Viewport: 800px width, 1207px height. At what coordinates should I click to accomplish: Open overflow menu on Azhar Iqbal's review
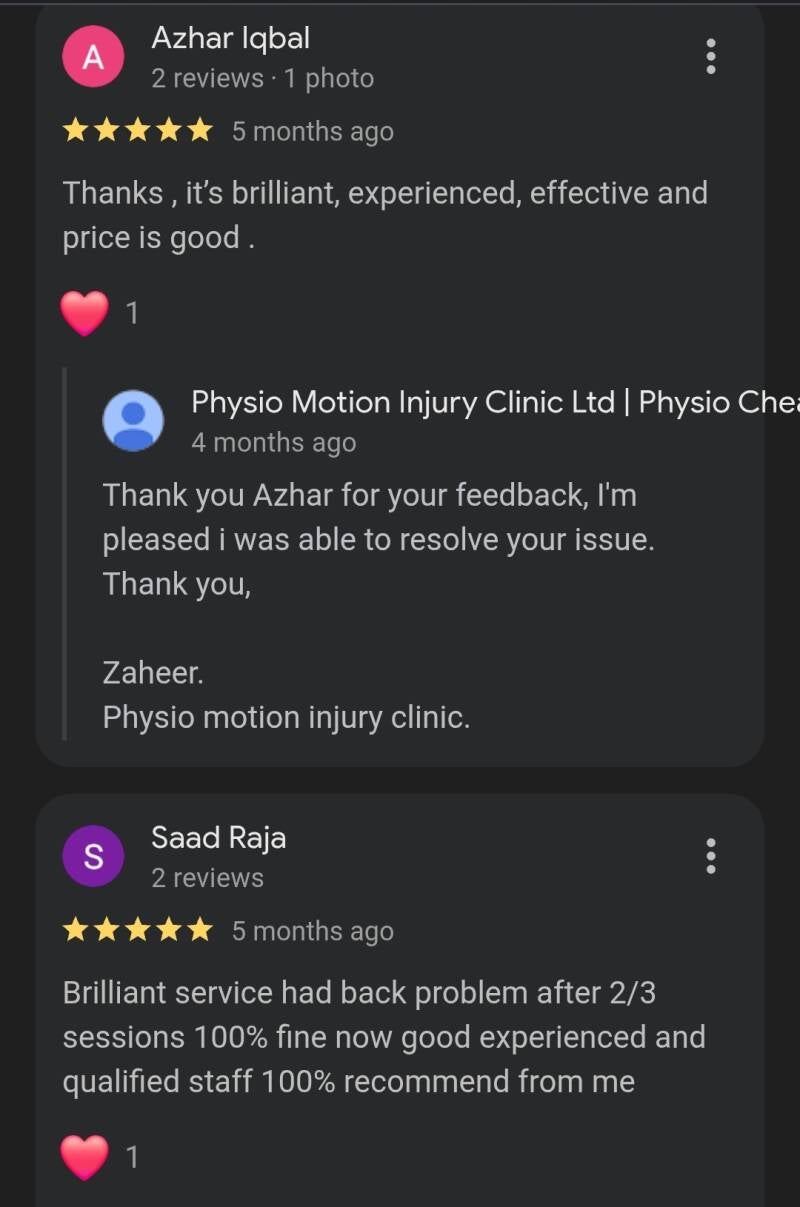coord(711,57)
